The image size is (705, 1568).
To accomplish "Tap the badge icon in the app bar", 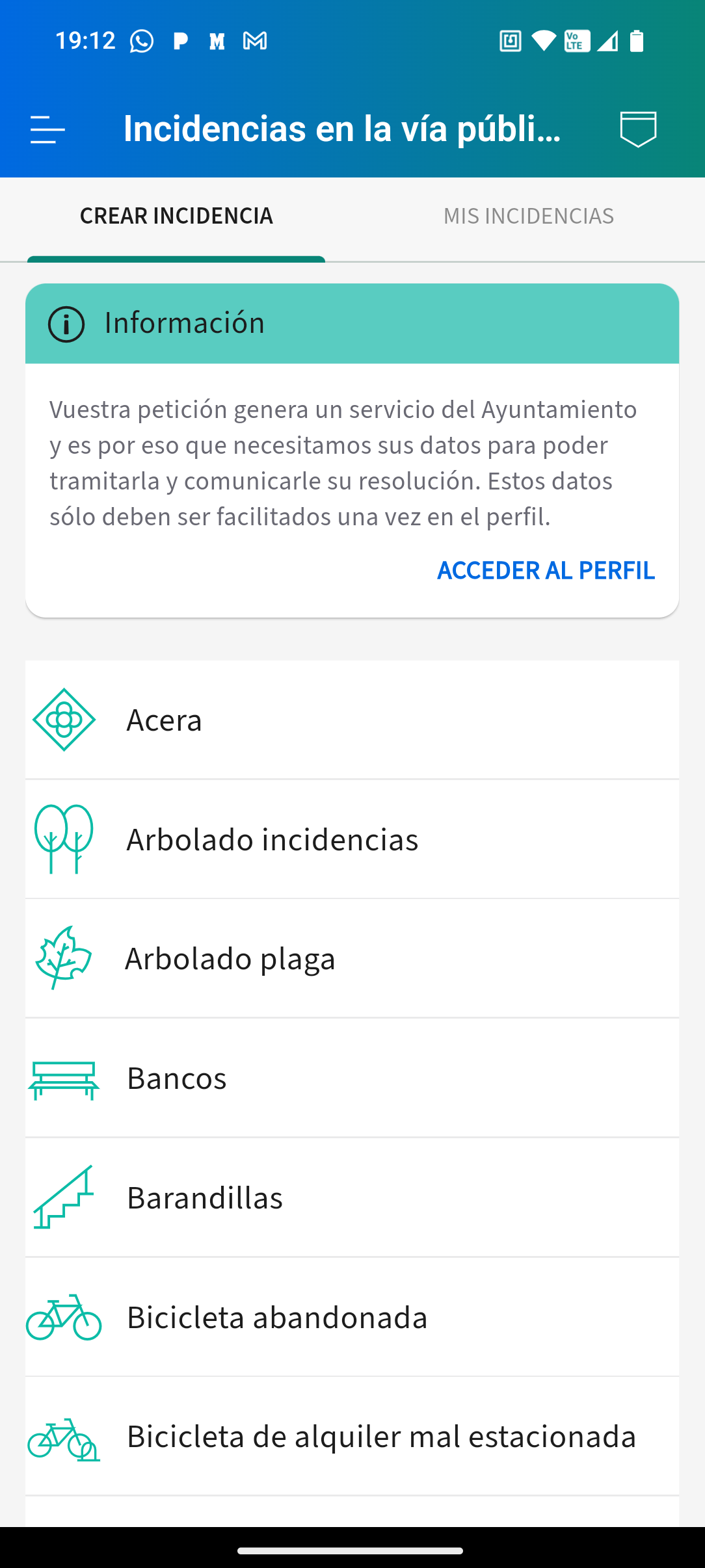I will coord(638,129).
